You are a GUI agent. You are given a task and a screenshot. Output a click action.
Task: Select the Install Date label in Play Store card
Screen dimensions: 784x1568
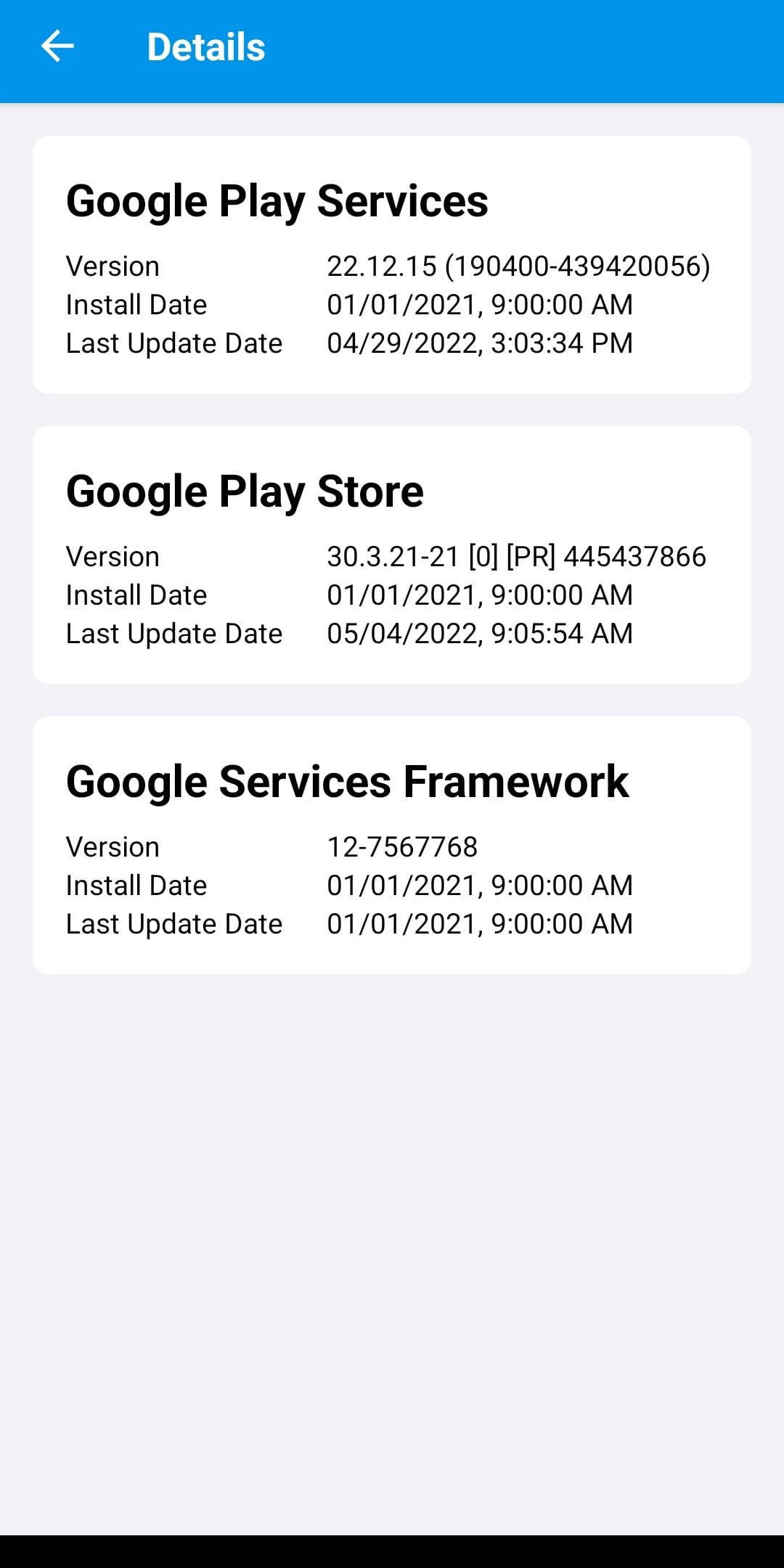[136, 595]
